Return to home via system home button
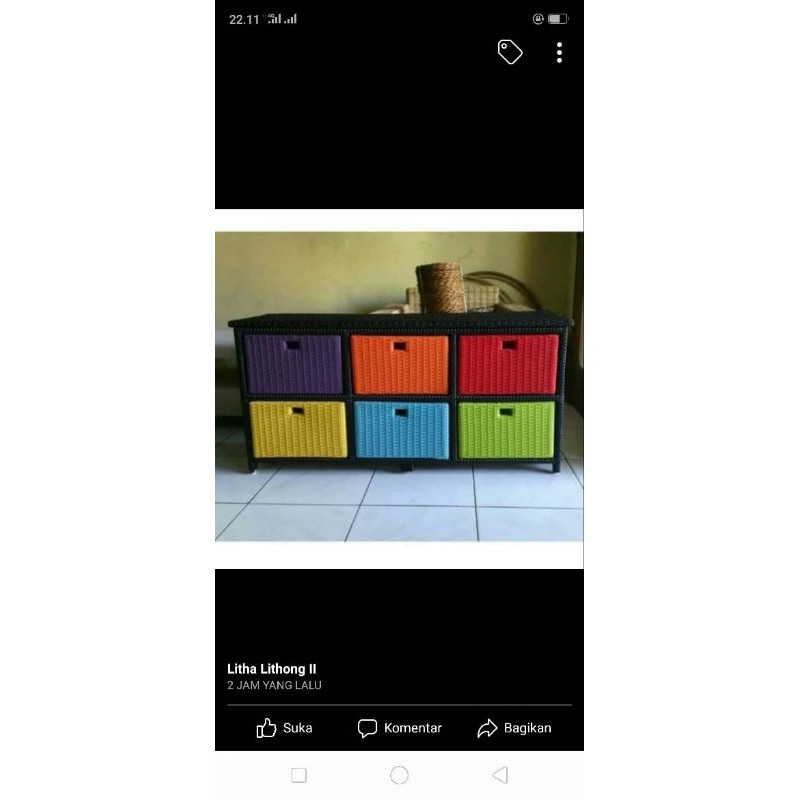Viewport: 800px width, 800px height. tap(399, 775)
